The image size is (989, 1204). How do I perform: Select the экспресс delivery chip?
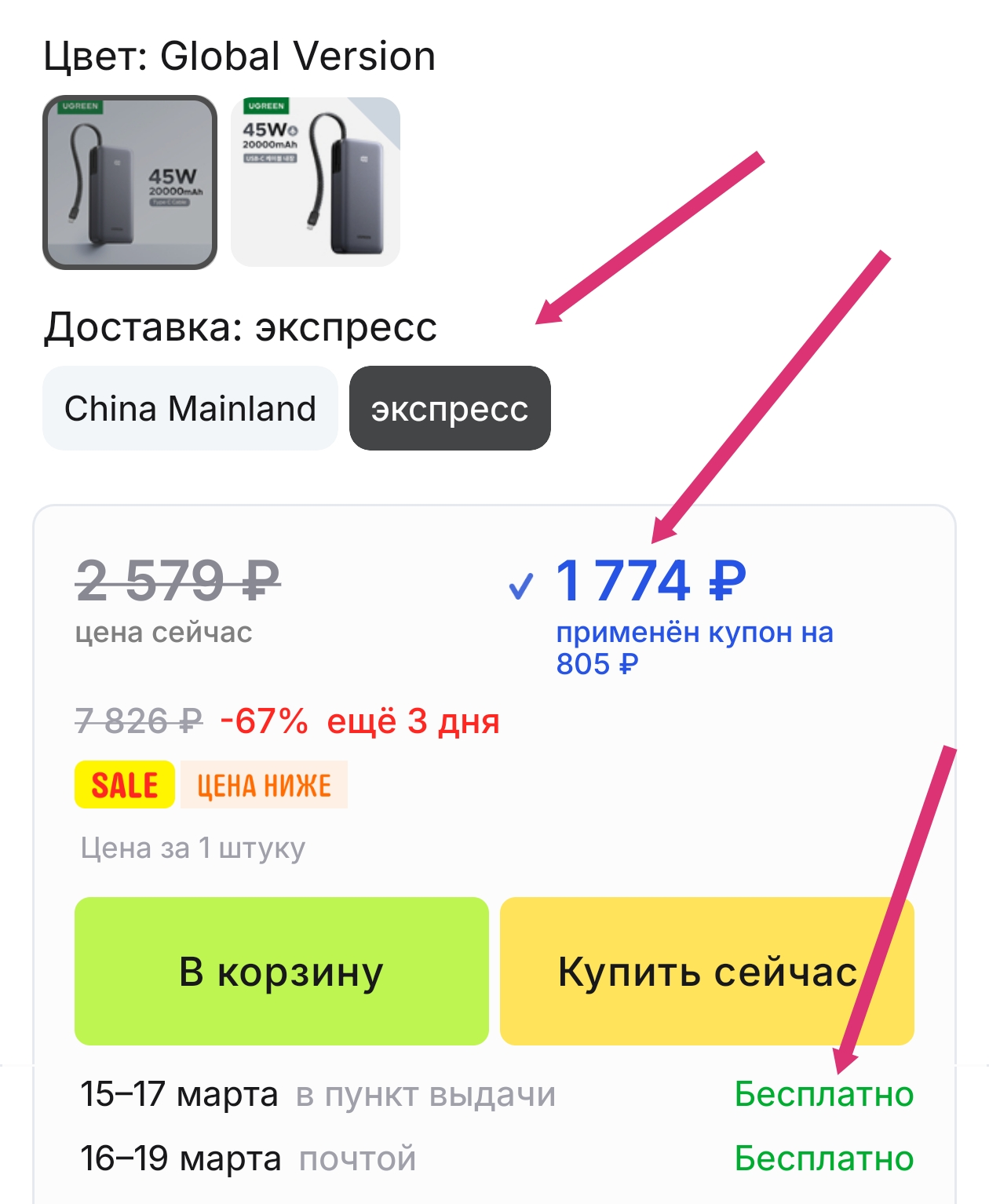pos(450,408)
